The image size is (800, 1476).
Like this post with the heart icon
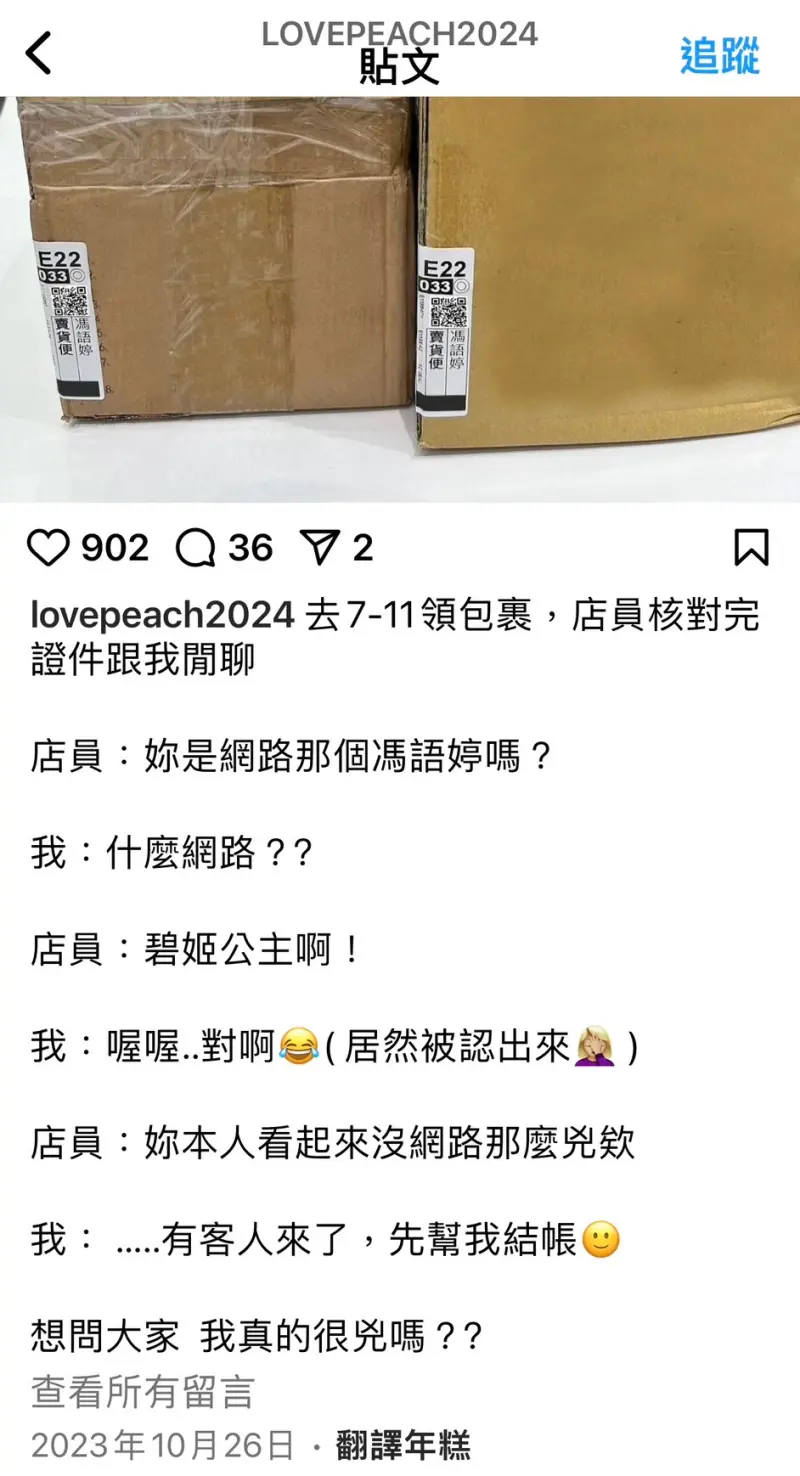[x=49, y=547]
